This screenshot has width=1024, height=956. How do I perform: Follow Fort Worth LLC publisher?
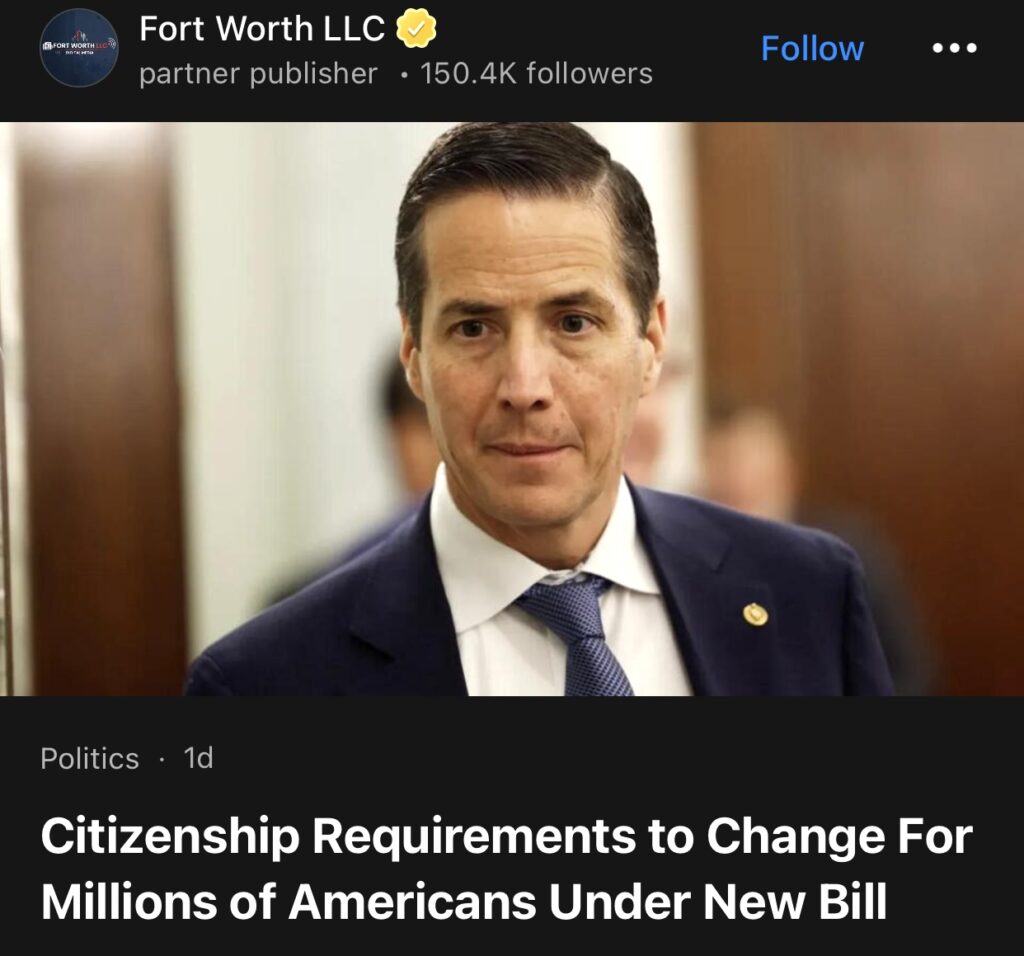(x=812, y=48)
